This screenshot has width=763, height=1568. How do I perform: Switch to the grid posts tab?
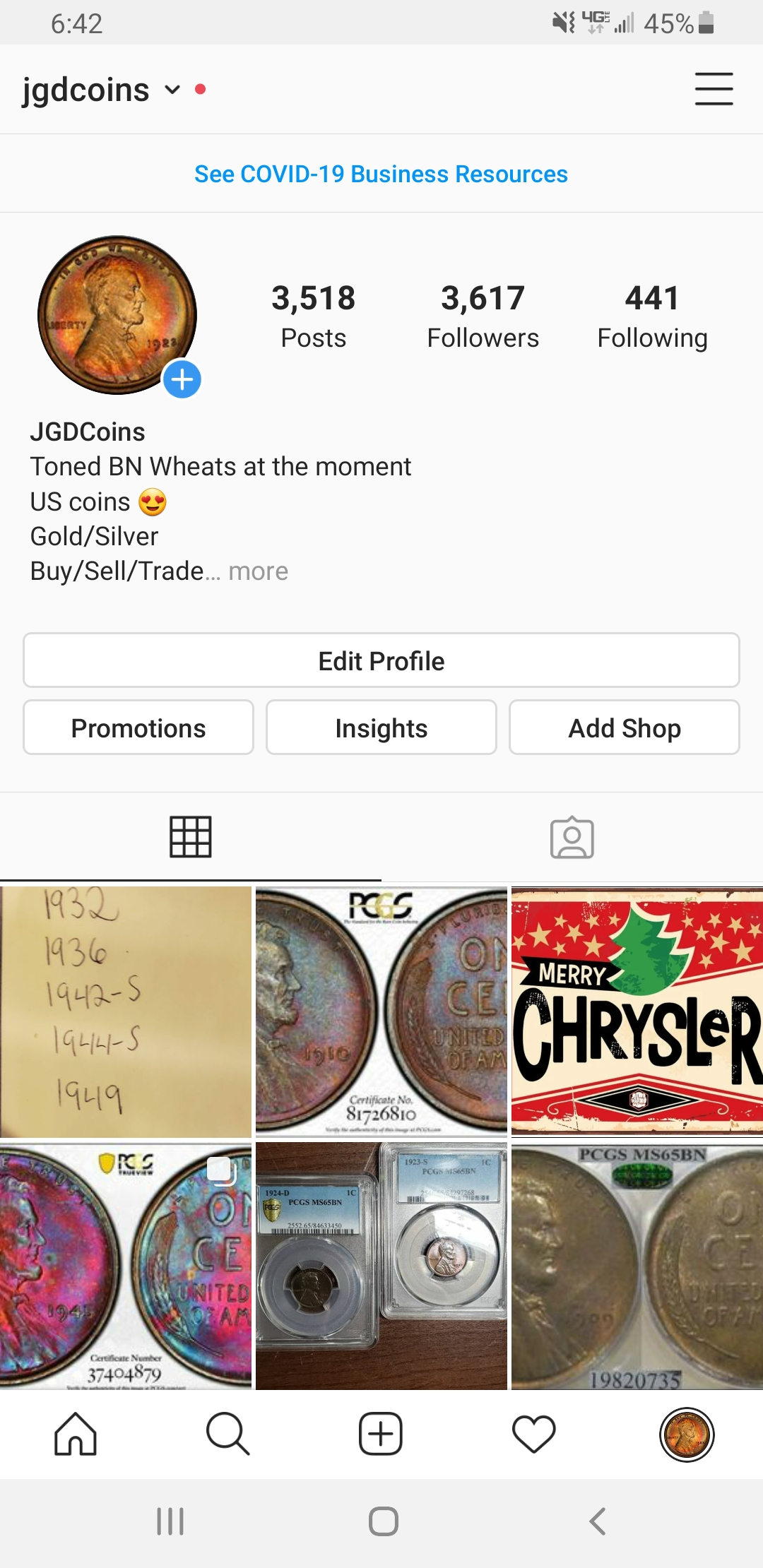[x=191, y=837]
